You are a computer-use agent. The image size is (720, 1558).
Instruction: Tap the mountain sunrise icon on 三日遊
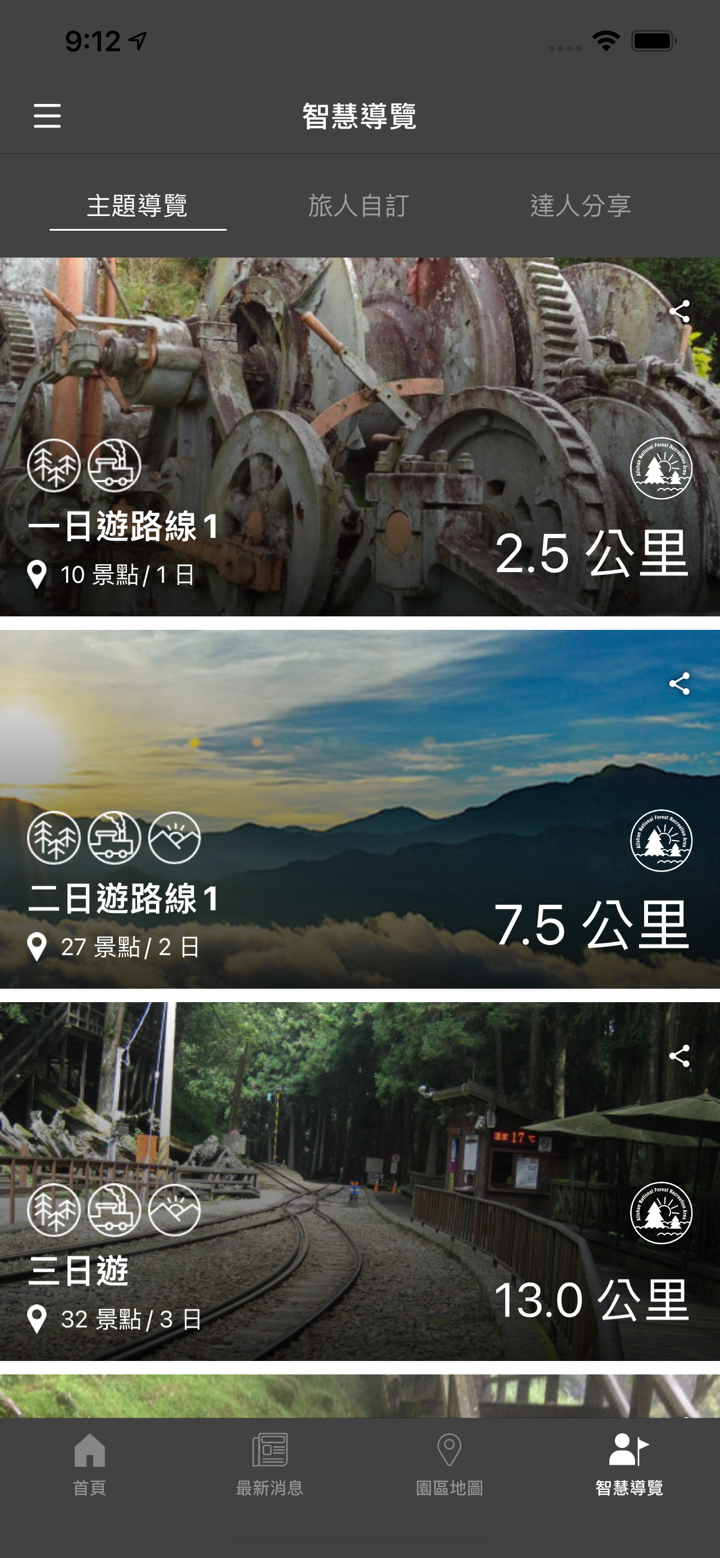click(174, 1209)
